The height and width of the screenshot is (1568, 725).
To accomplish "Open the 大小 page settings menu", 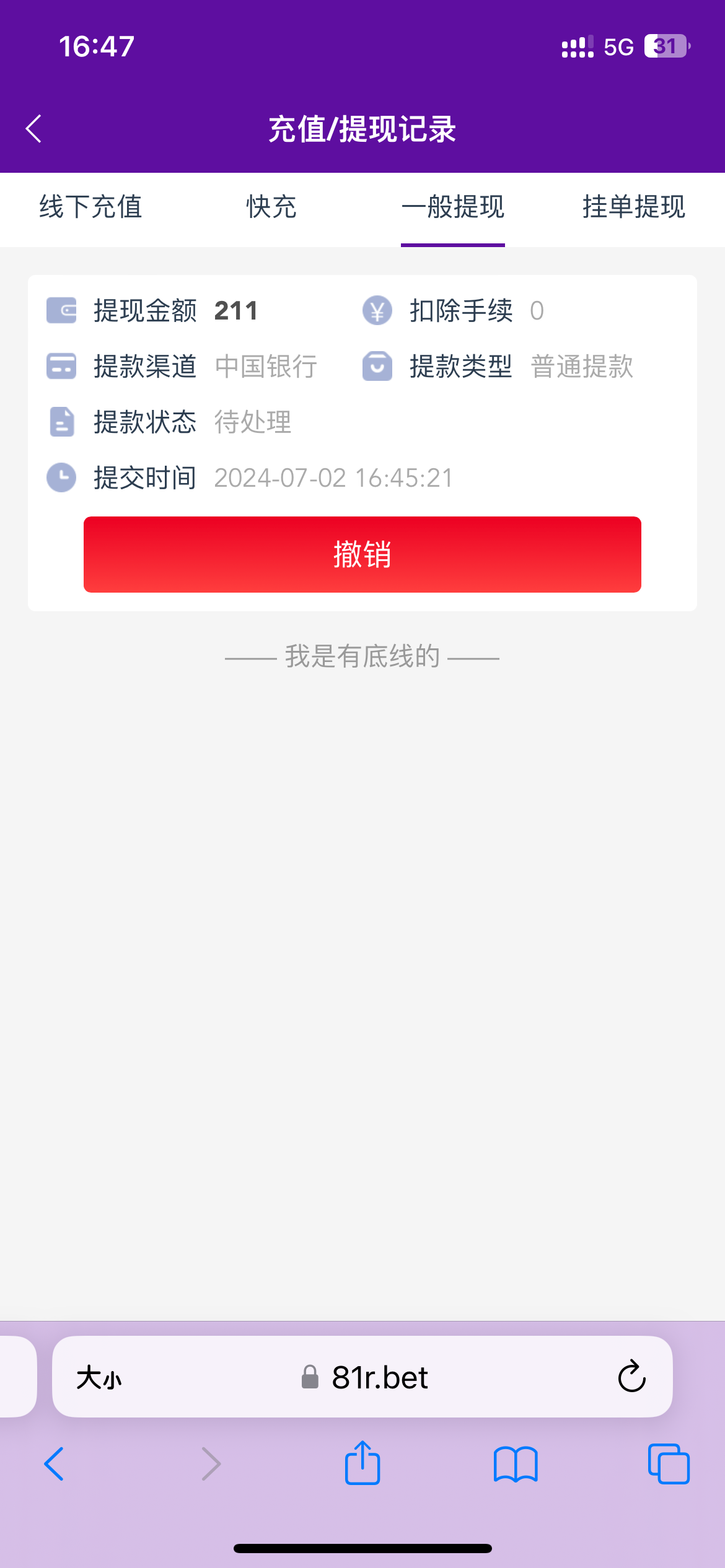I will point(99,1378).
